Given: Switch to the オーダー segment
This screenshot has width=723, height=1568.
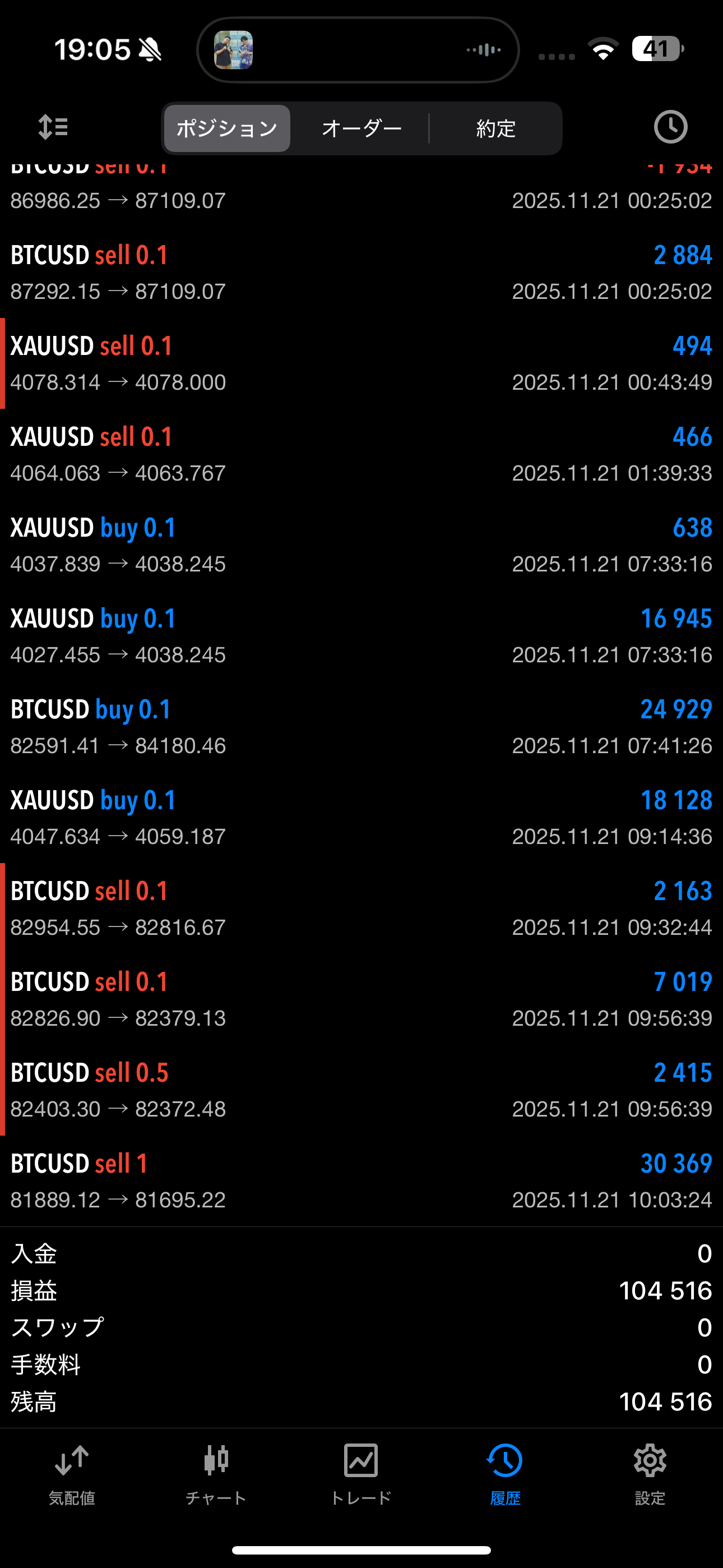Looking at the screenshot, I should click(361, 128).
